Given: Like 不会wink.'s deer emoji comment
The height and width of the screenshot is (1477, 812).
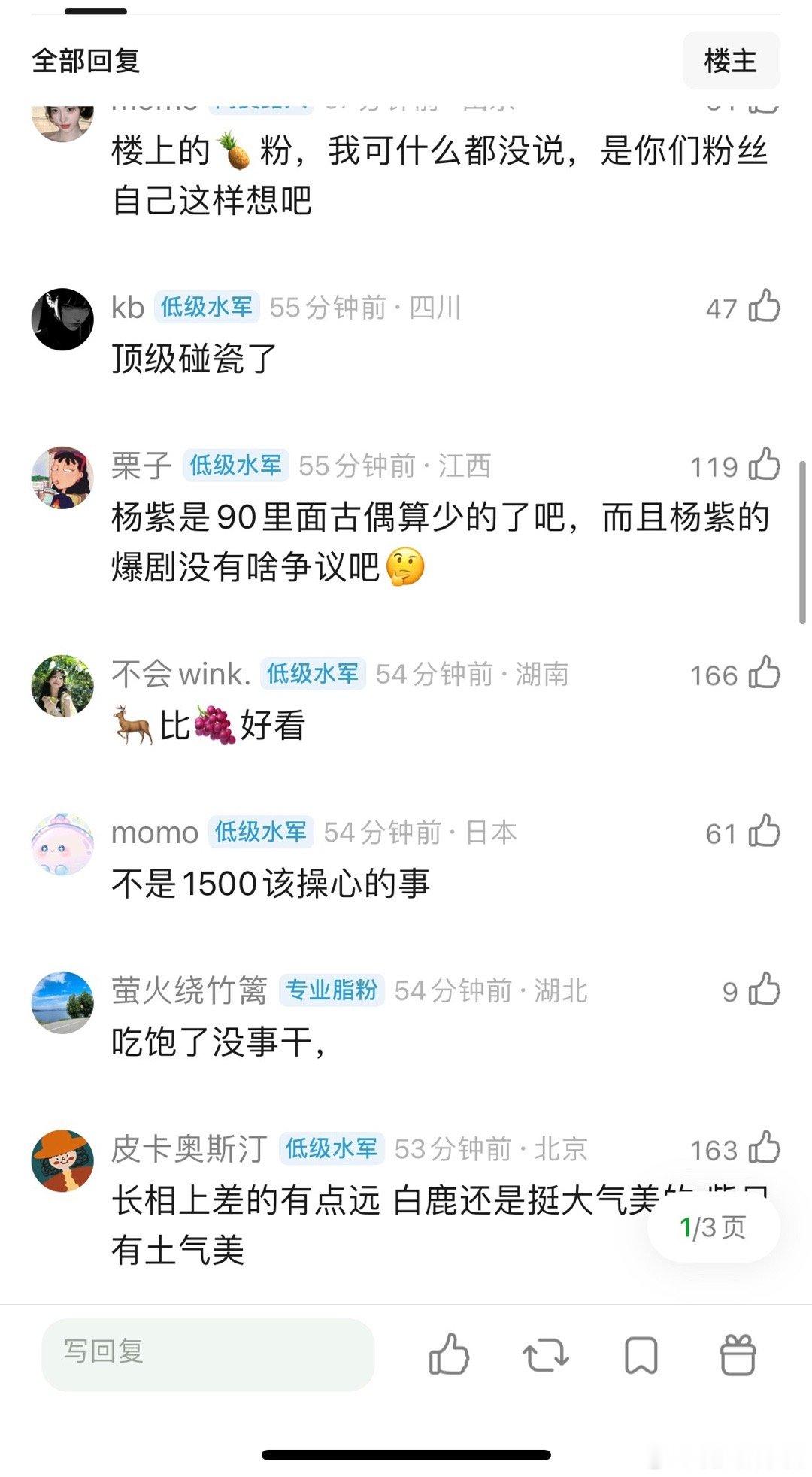Looking at the screenshot, I should pyautogui.click(x=765, y=673).
